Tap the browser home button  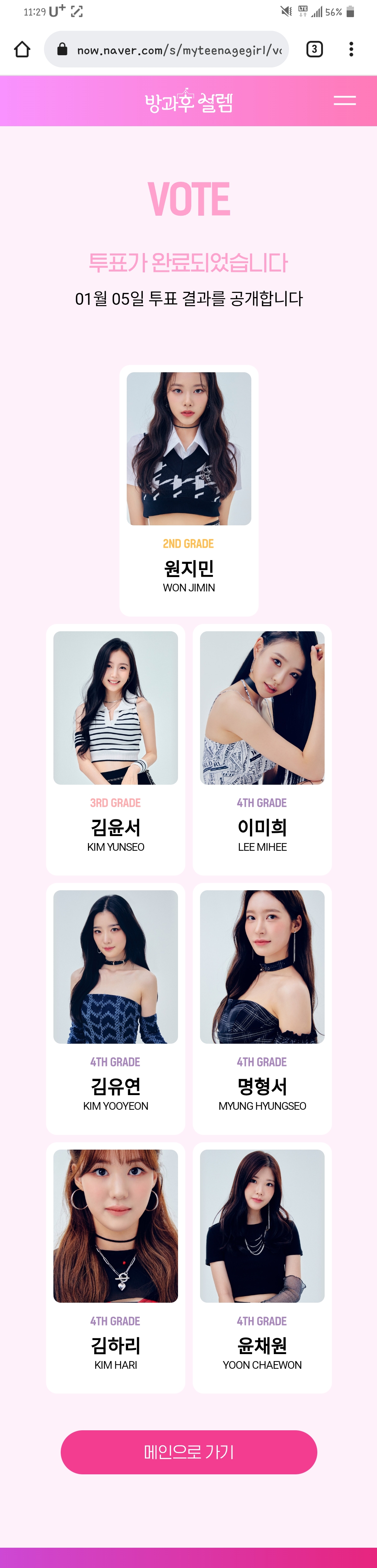[22, 49]
